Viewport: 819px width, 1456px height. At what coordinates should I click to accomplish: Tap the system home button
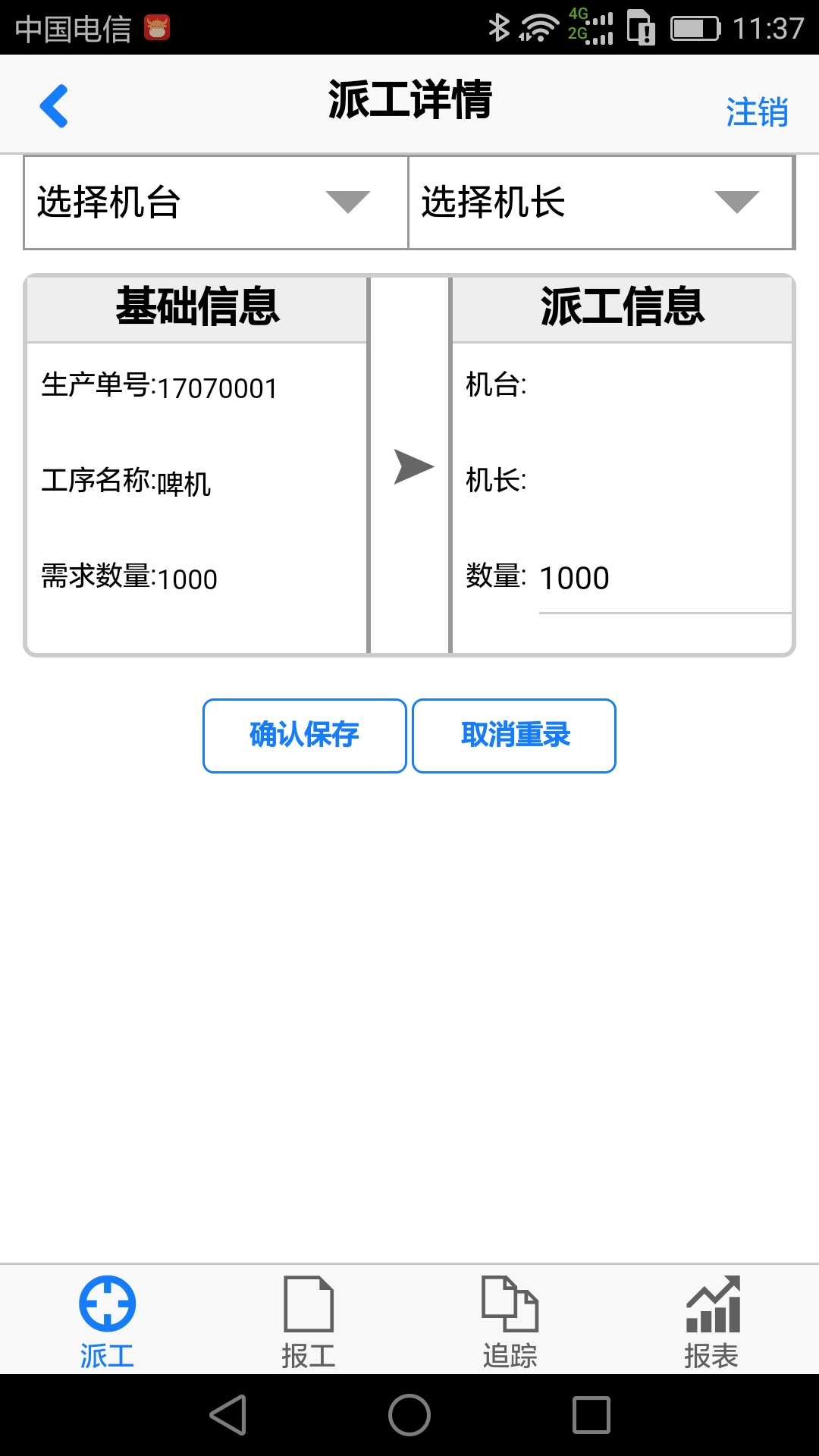pos(409,1415)
